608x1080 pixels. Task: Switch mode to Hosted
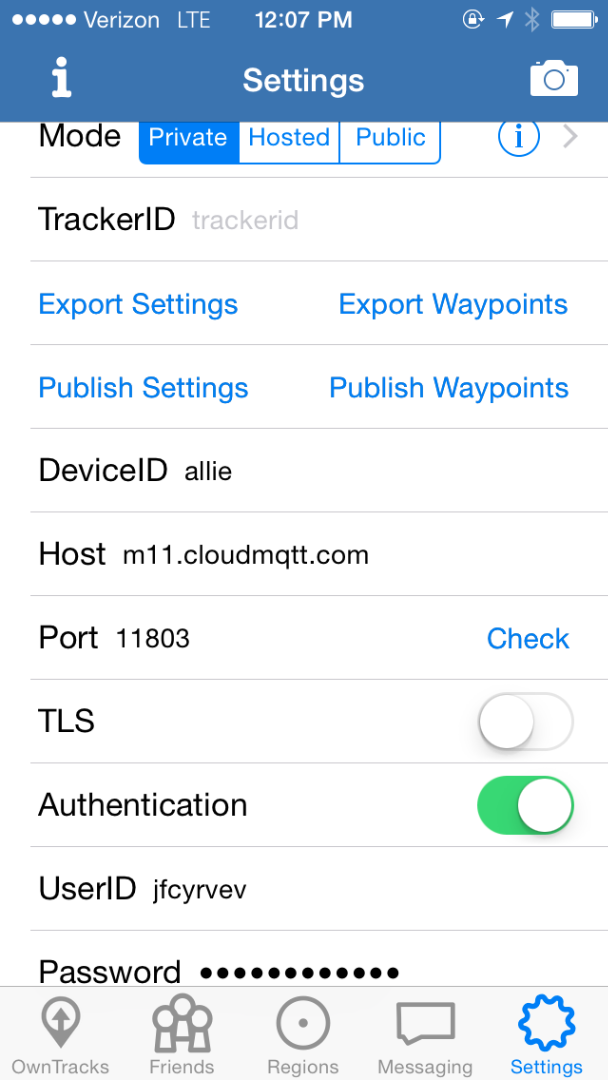point(289,138)
